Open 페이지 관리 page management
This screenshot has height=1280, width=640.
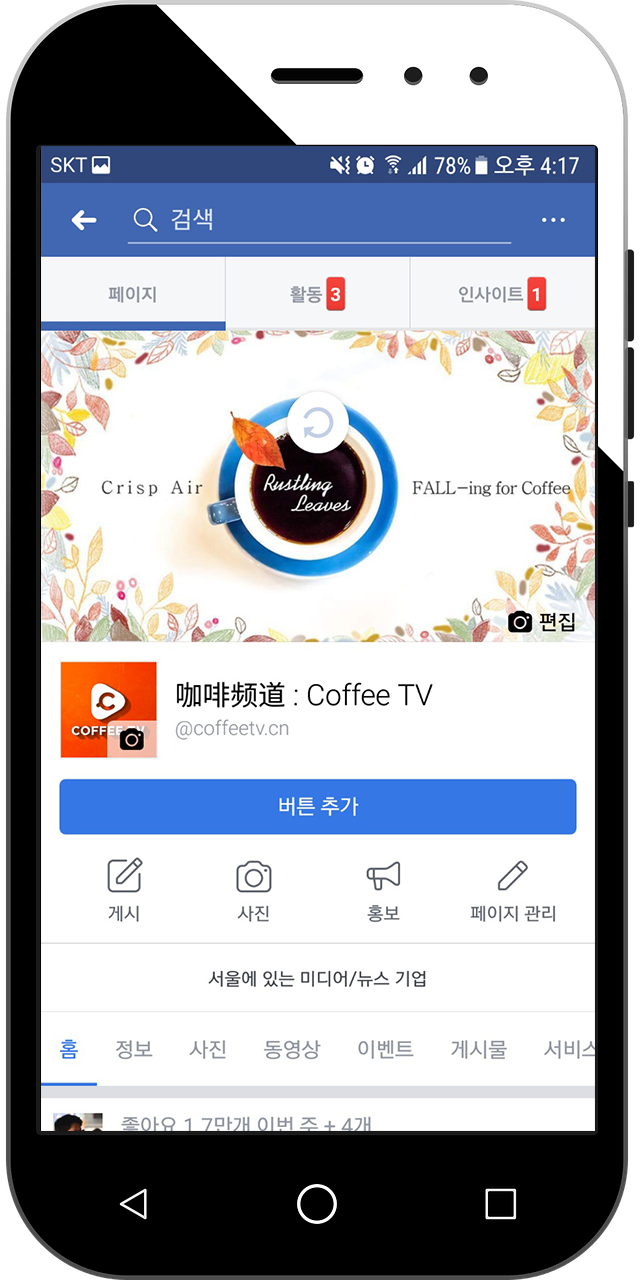pyautogui.click(x=513, y=890)
